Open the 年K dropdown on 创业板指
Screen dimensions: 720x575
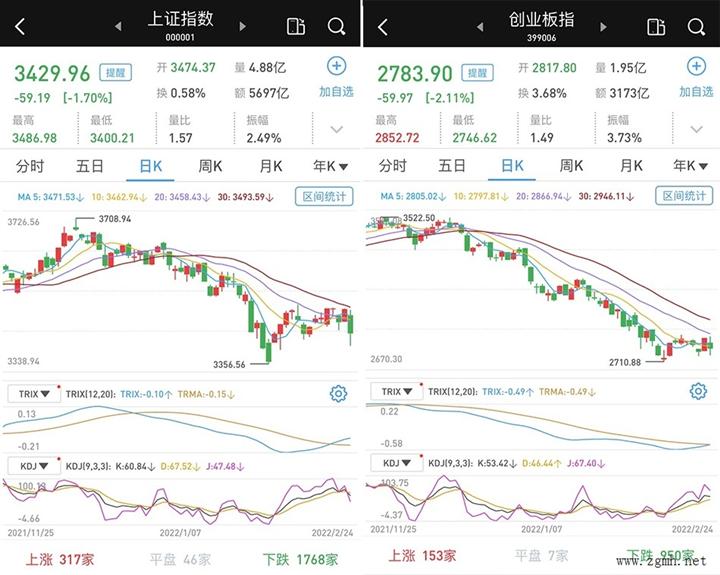[x=691, y=166]
